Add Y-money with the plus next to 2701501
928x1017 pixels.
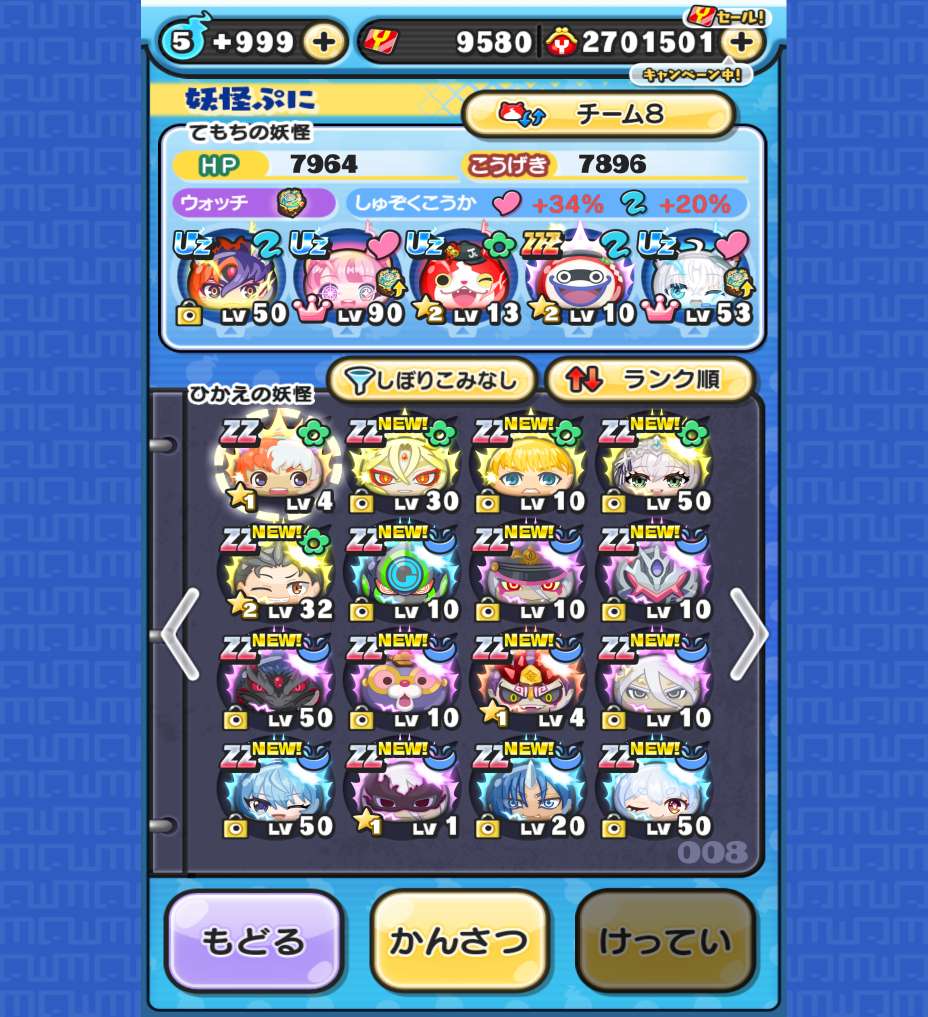pos(741,42)
